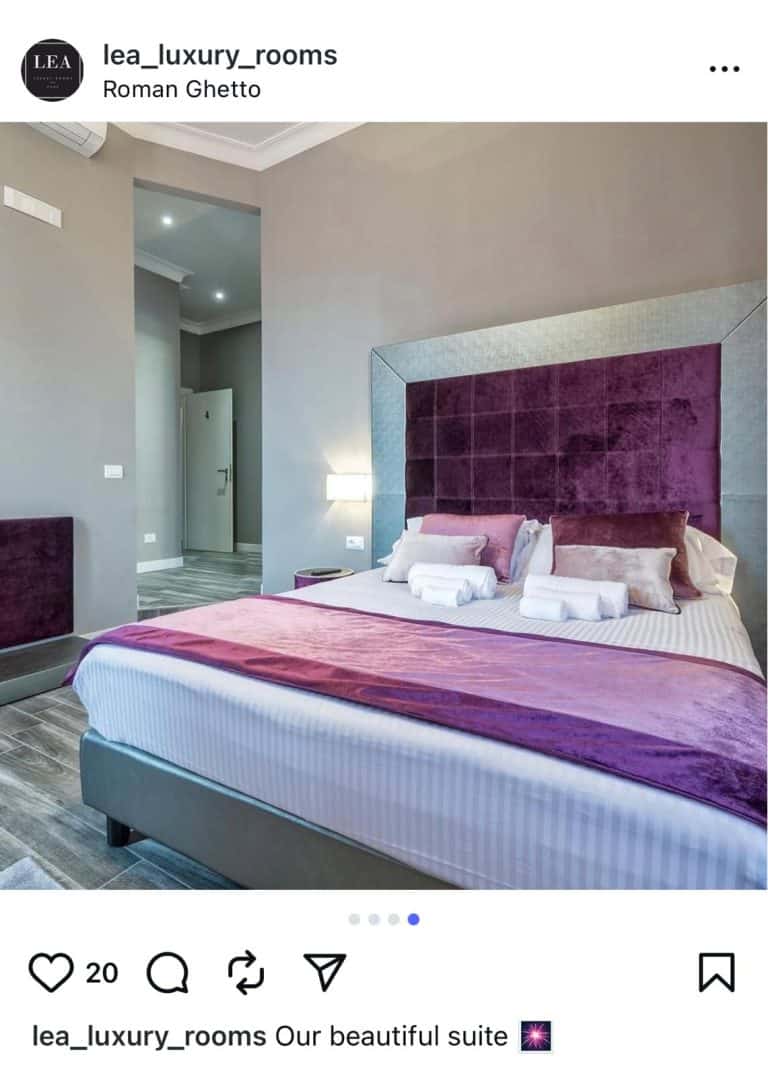Tap lea_luxury_rooms name in the caption
Image resolution: width=768 pixels, height=1077 pixels.
pos(148,1036)
